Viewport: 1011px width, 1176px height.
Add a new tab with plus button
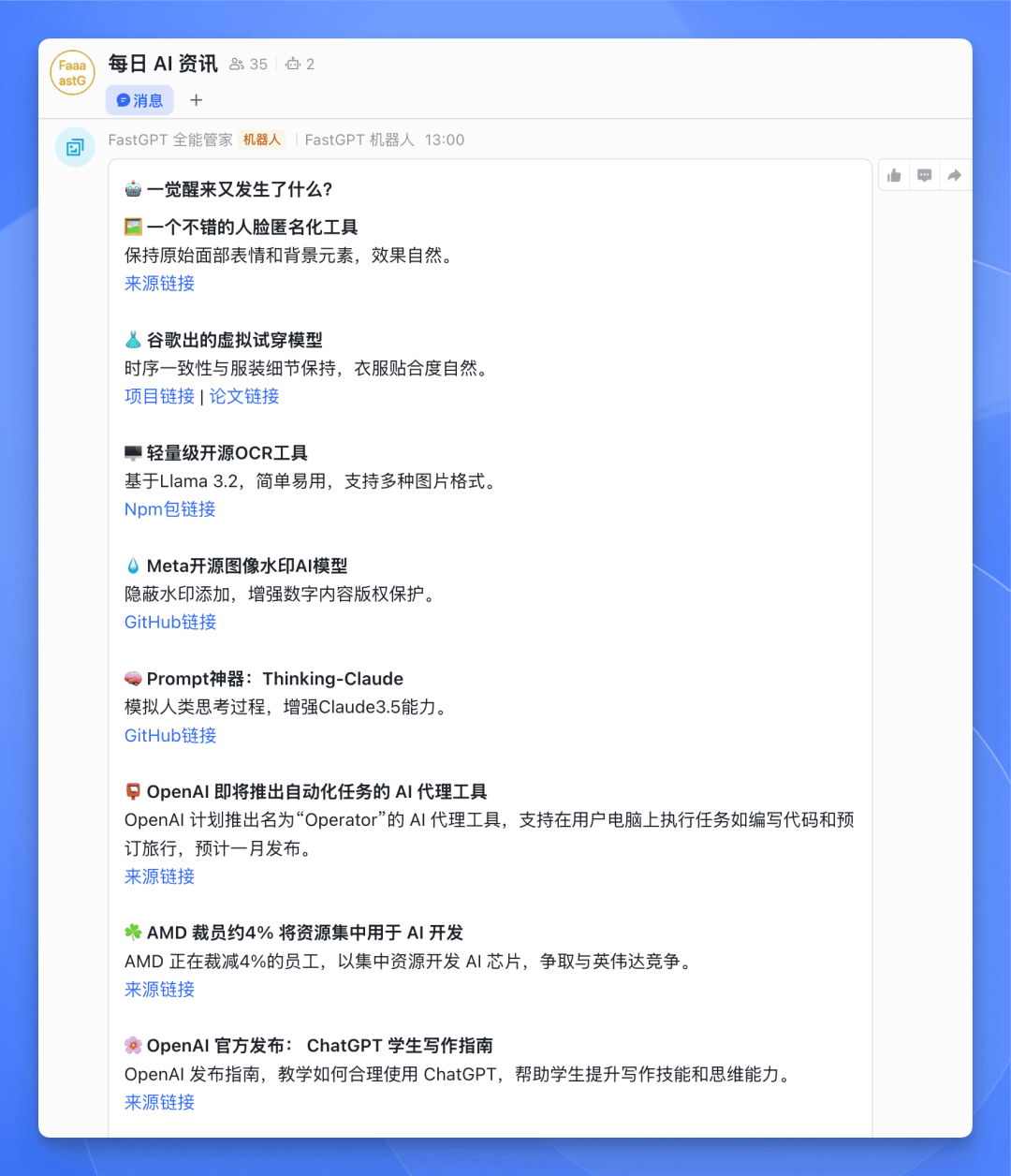click(x=196, y=100)
